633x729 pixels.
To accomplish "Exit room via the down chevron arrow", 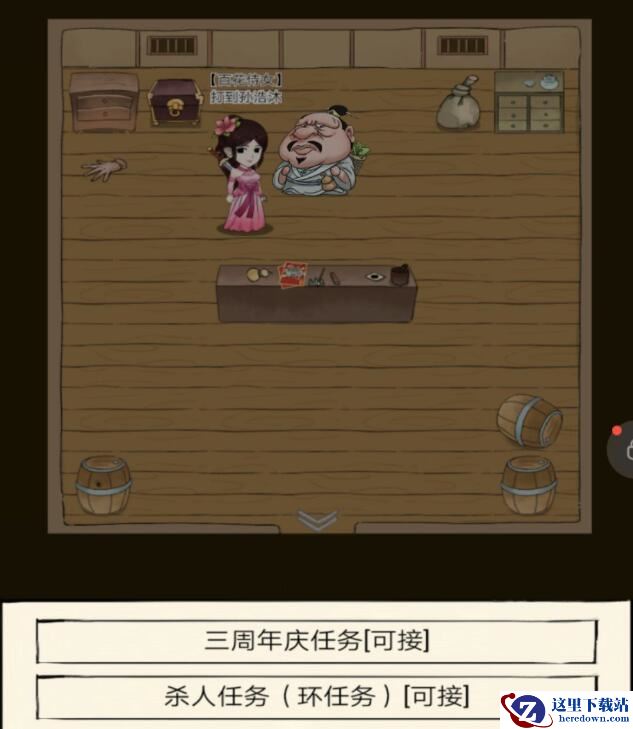I will click(x=317, y=519).
